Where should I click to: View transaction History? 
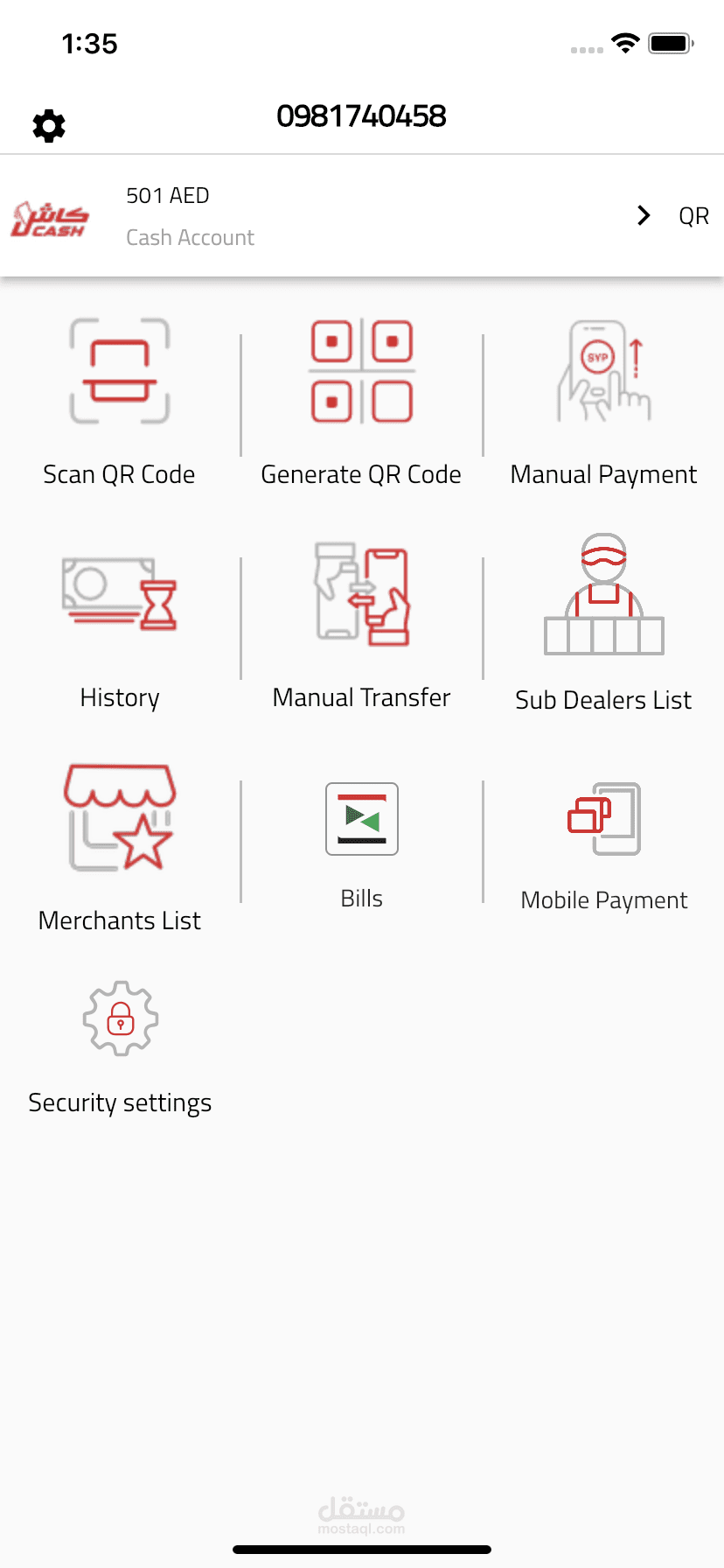[x=120, y=625]
